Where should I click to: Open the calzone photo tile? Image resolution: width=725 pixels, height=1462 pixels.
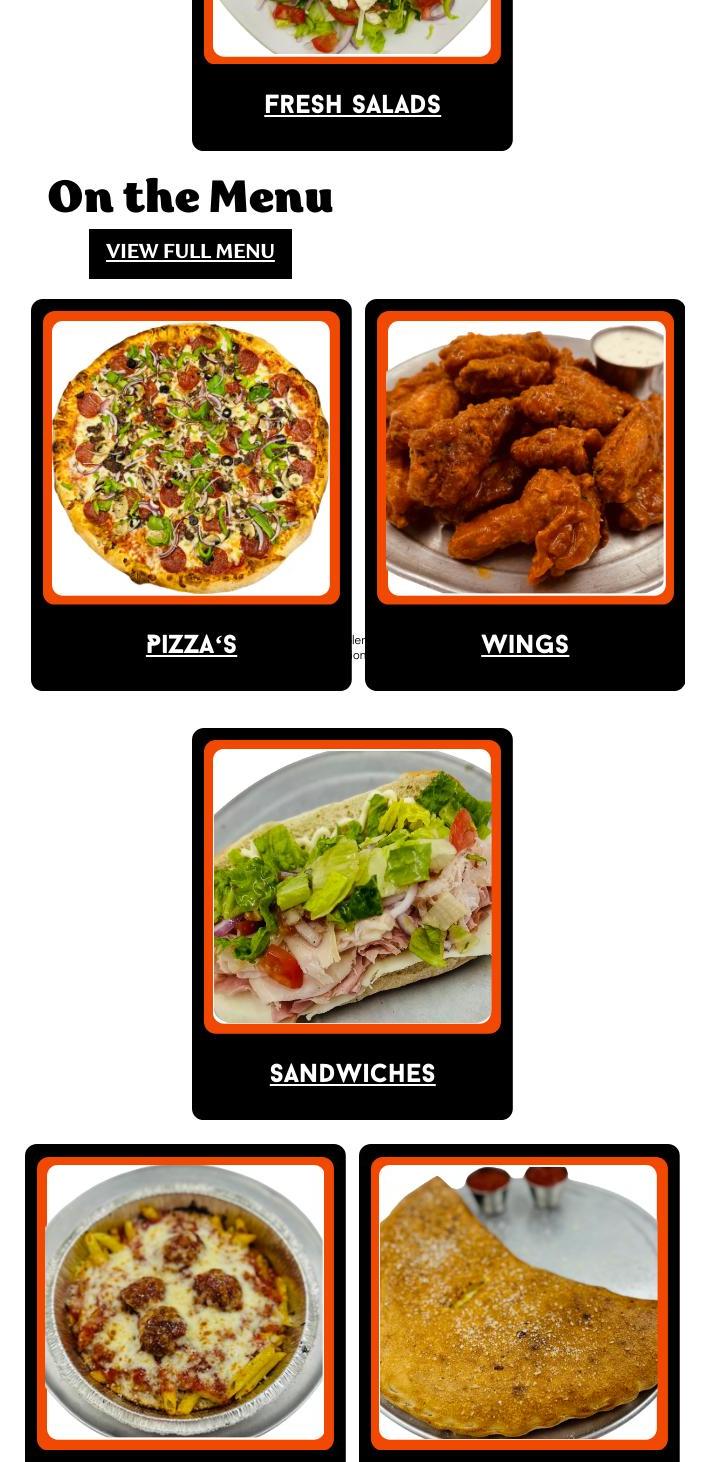coord(519,1301)
